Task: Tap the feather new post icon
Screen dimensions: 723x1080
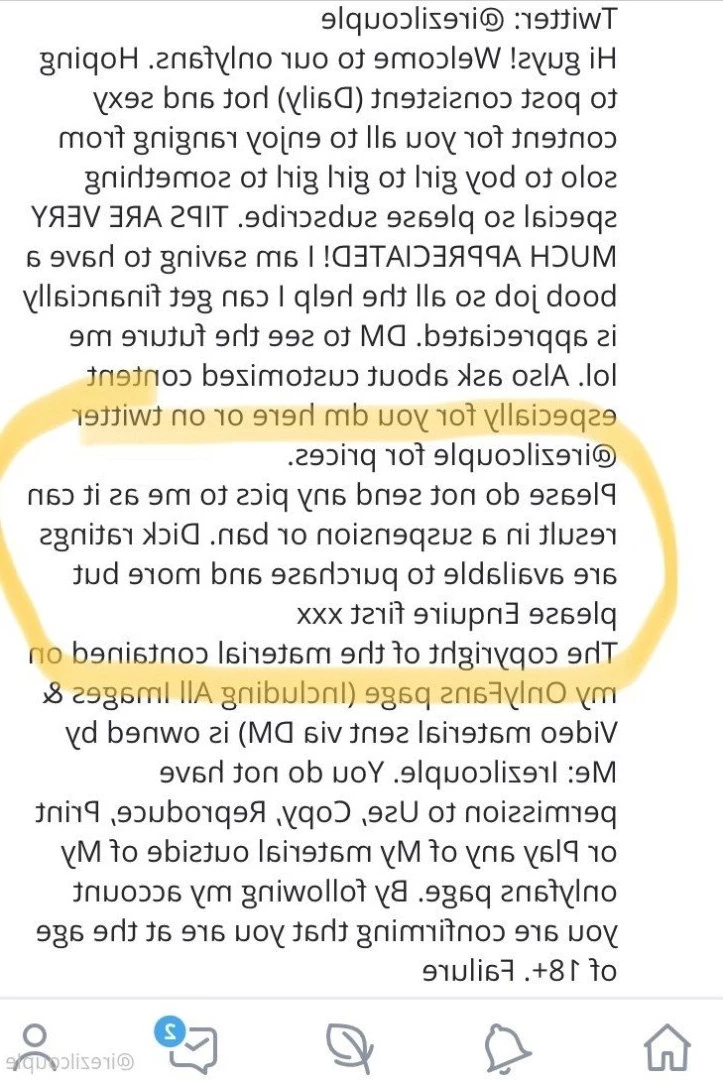Action: tap(350, 1046)
